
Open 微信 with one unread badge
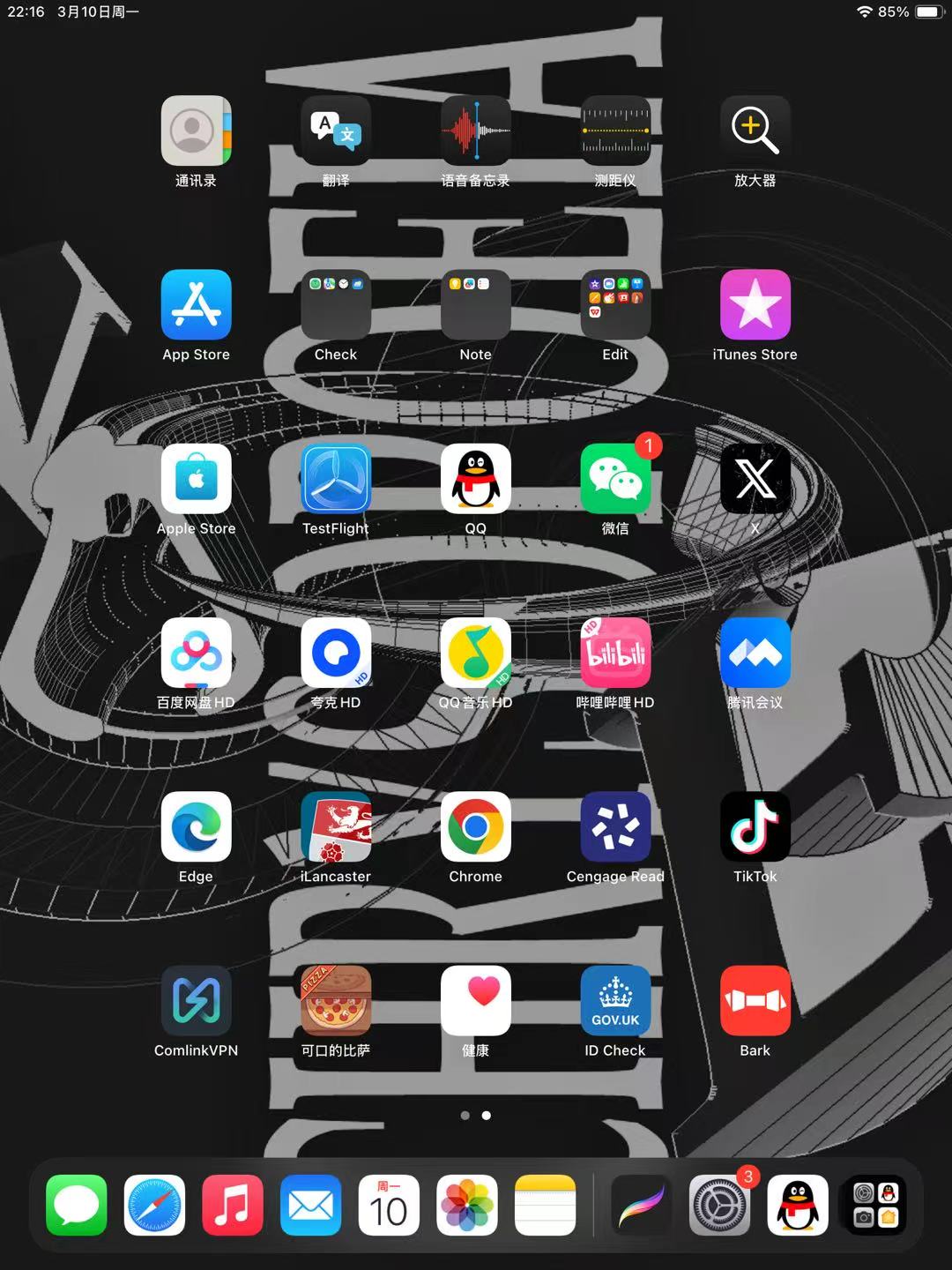pos(615,478)
